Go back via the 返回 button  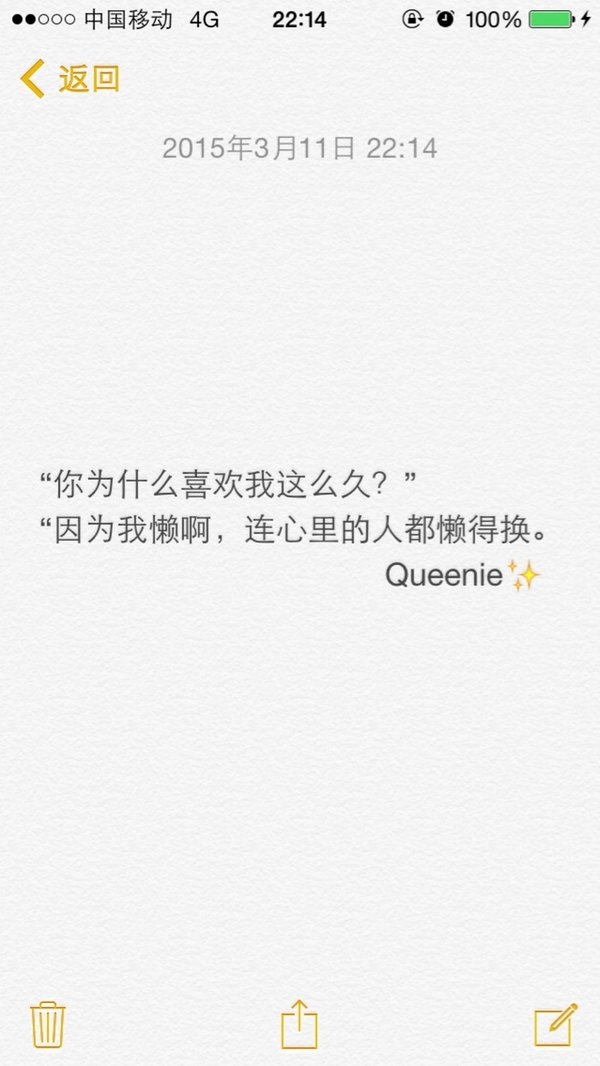[x=70, y=79]
